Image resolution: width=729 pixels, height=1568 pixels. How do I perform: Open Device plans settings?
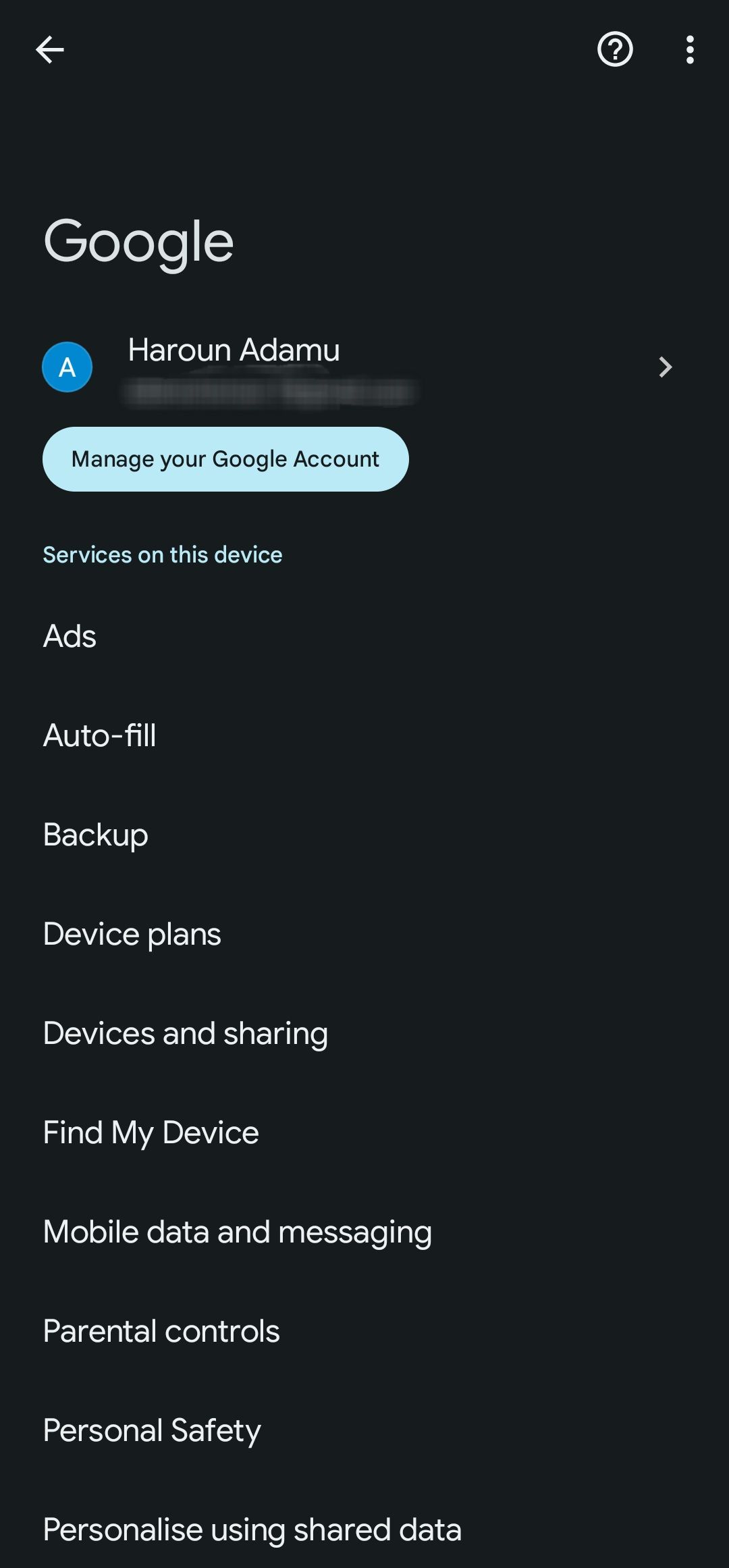click(x=132, y=933)
